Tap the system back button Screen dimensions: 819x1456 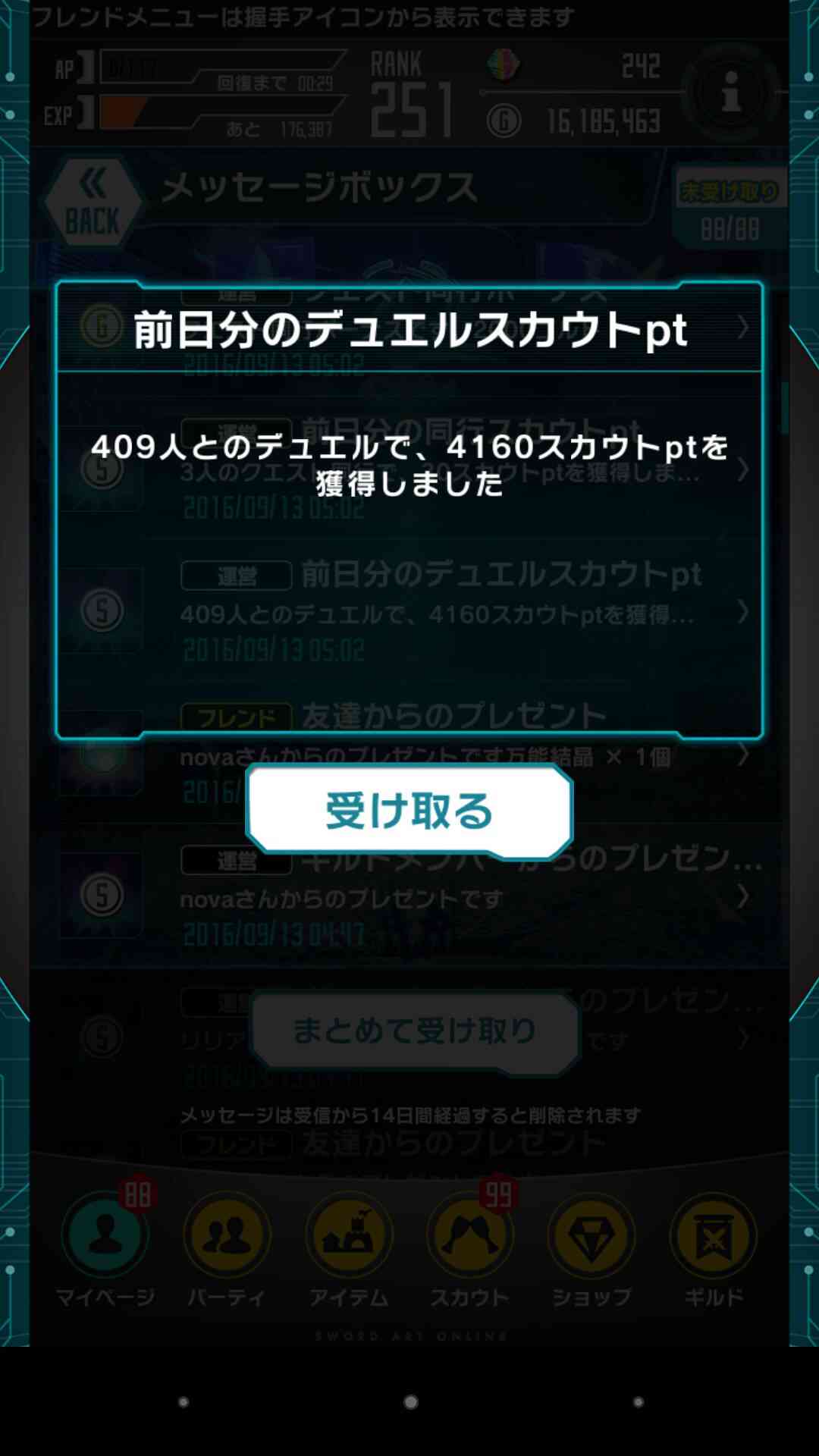click(183, 1402)
